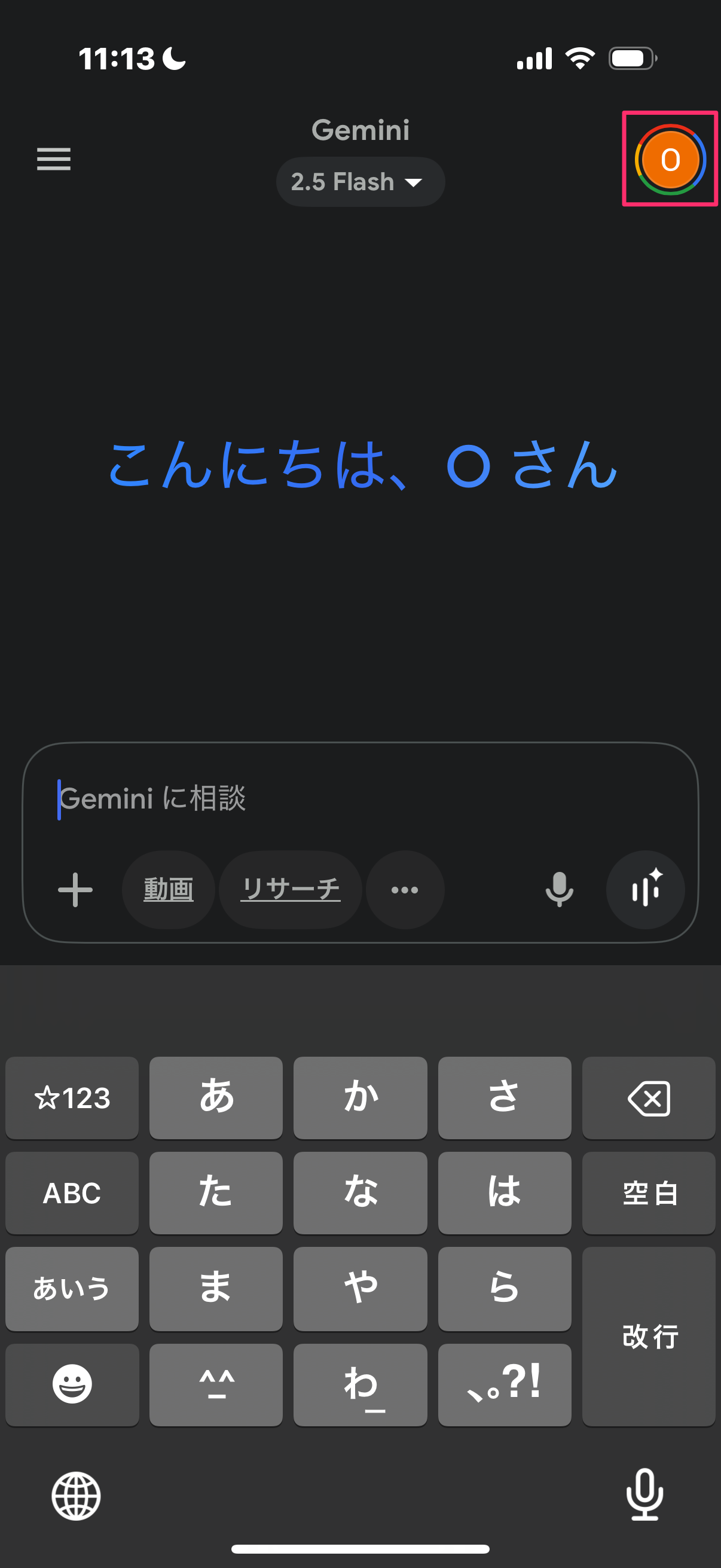The height and width of the screenshot is (1568, 721).
Task: Focus the Gemini に相談 text field
Action: 359,798
